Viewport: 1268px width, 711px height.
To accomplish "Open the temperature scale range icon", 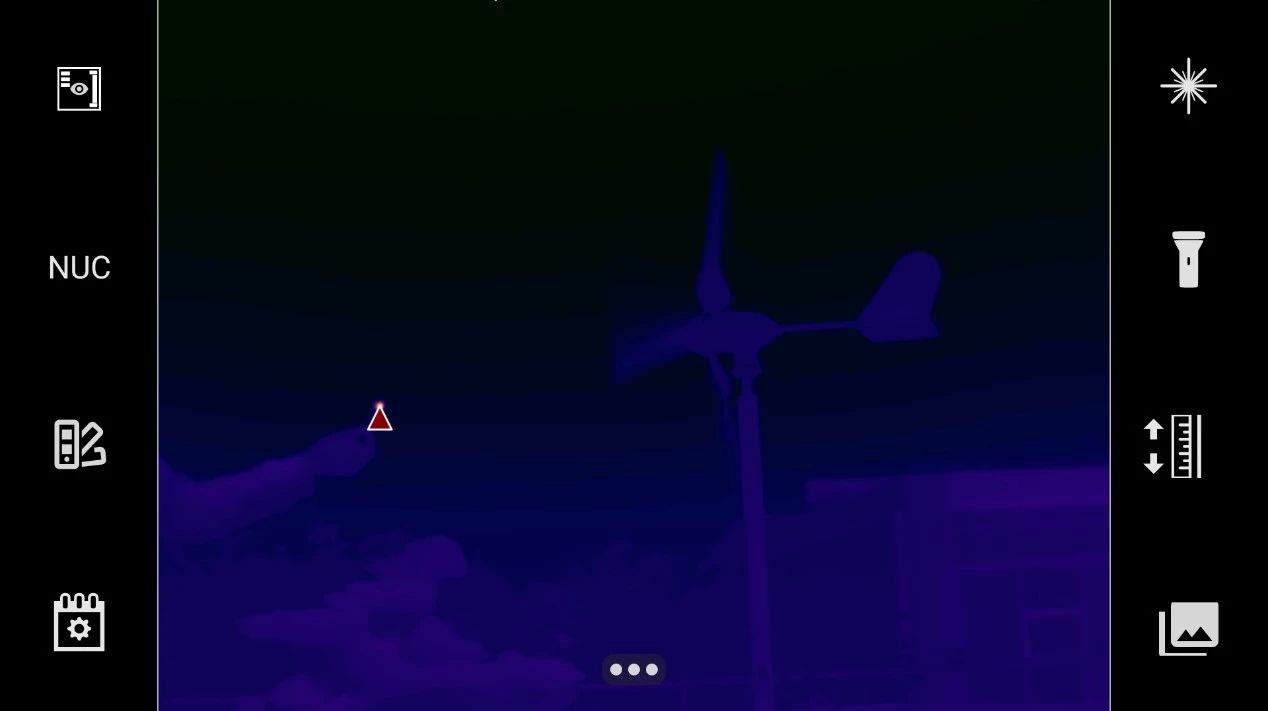I will coord(1173,446).
